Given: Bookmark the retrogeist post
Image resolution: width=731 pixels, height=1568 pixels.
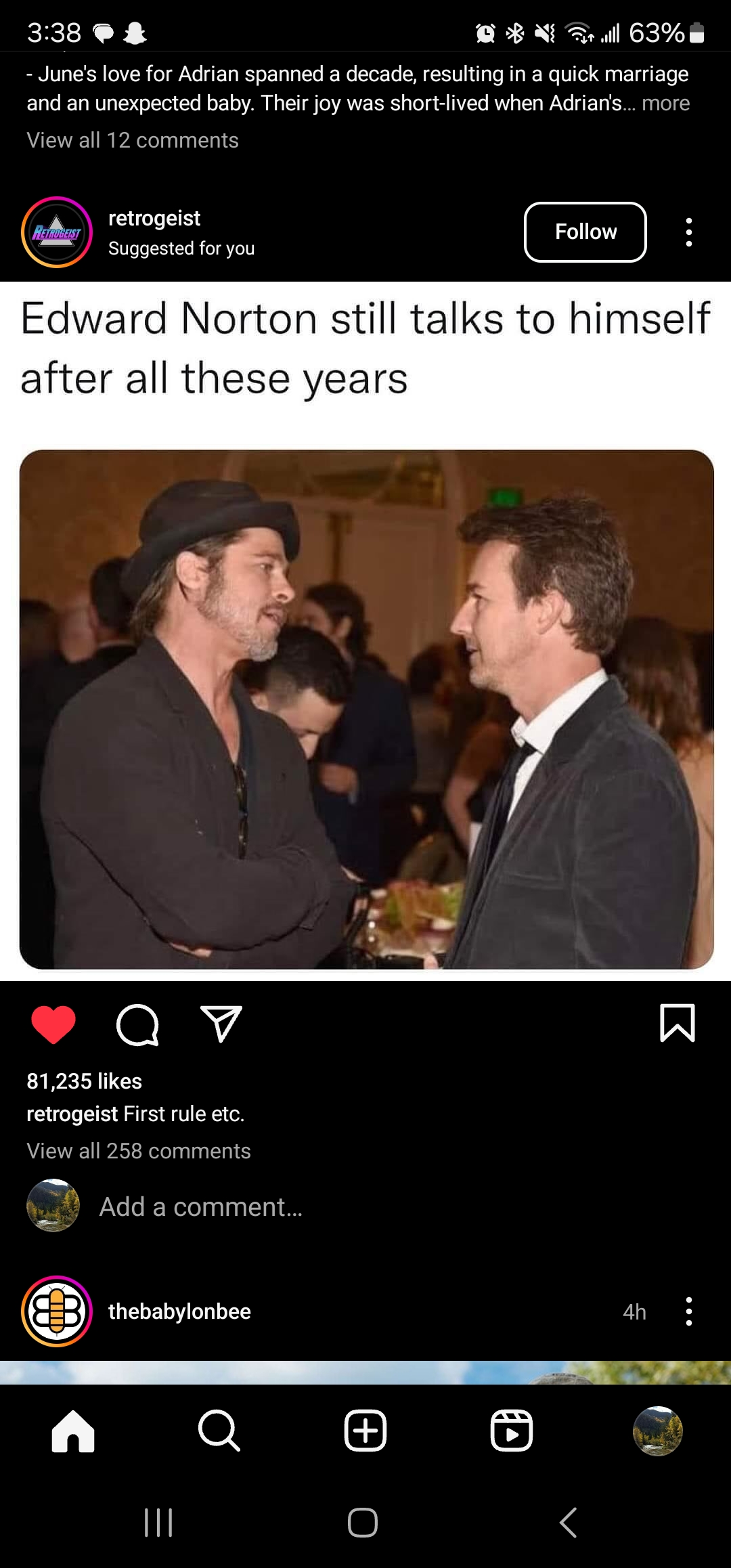Looking at the screenshot, I should click(x=677, y=1022).
